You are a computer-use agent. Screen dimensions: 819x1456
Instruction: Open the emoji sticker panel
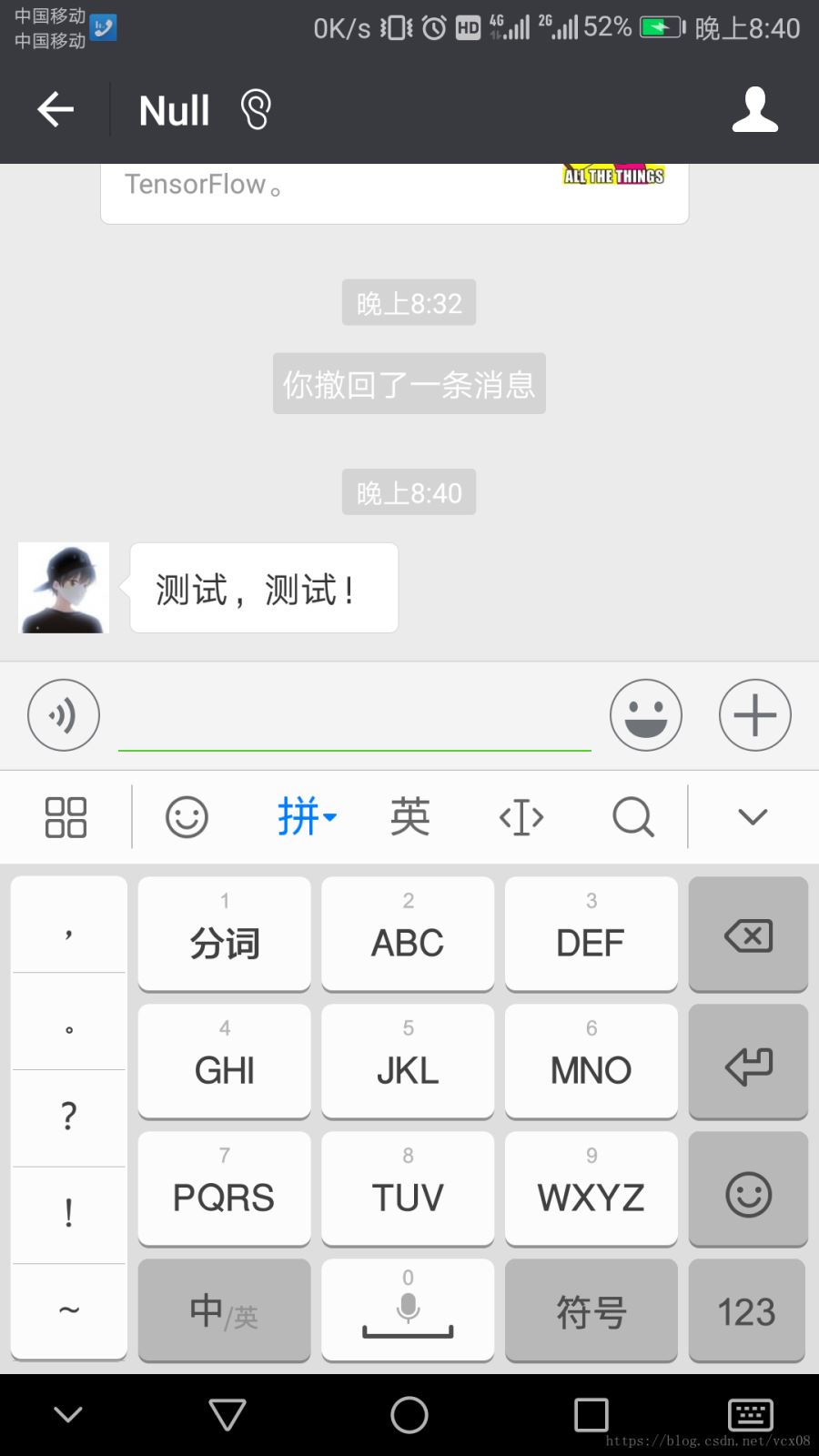(646, 715)
